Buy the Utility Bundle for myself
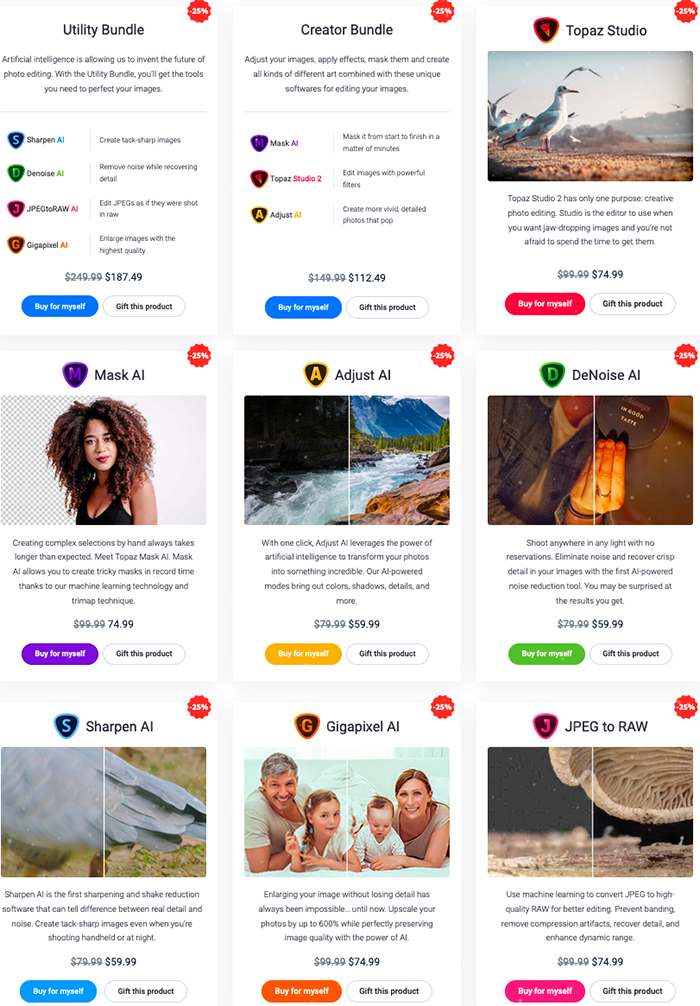 (x=60, y=307)
